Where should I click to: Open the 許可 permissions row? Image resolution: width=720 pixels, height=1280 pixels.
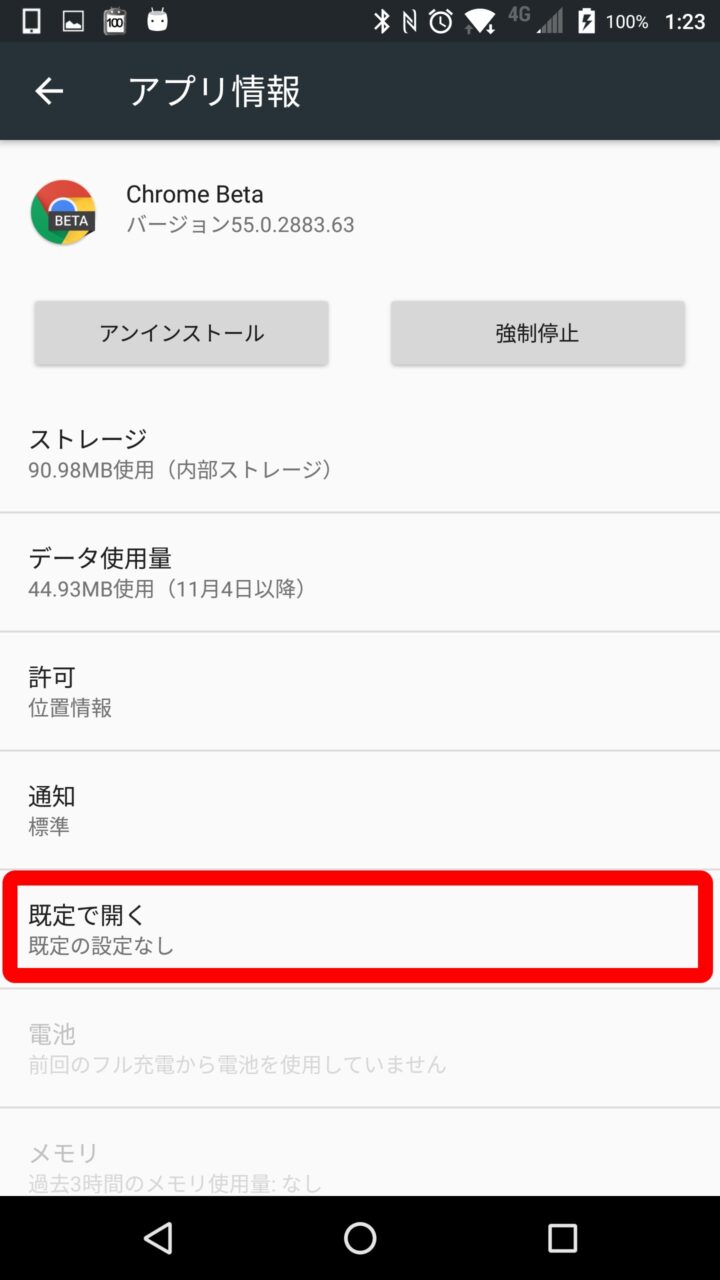pyautogui.click(x=360, y=691)
